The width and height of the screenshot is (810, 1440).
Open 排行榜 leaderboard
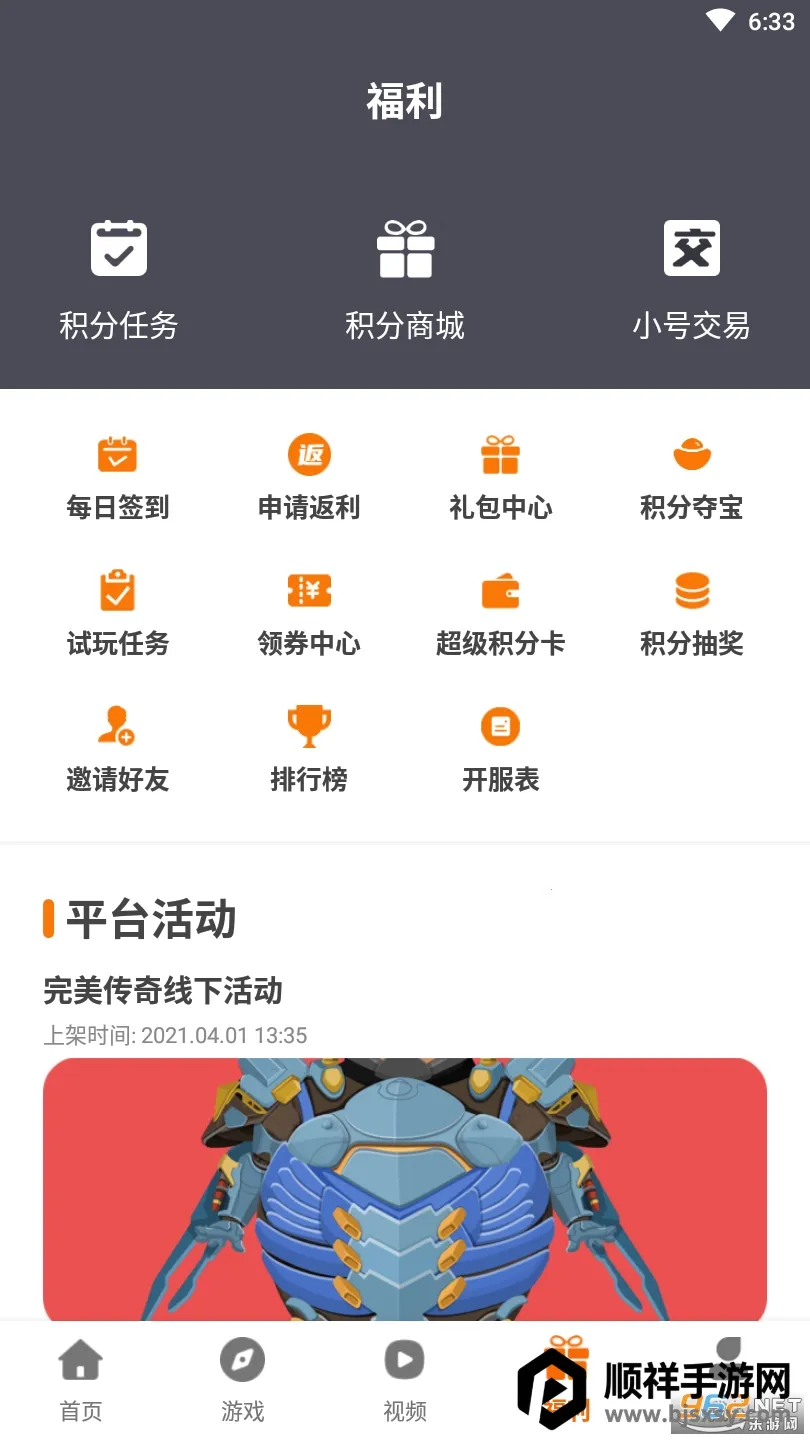click(x=309, y=749)
